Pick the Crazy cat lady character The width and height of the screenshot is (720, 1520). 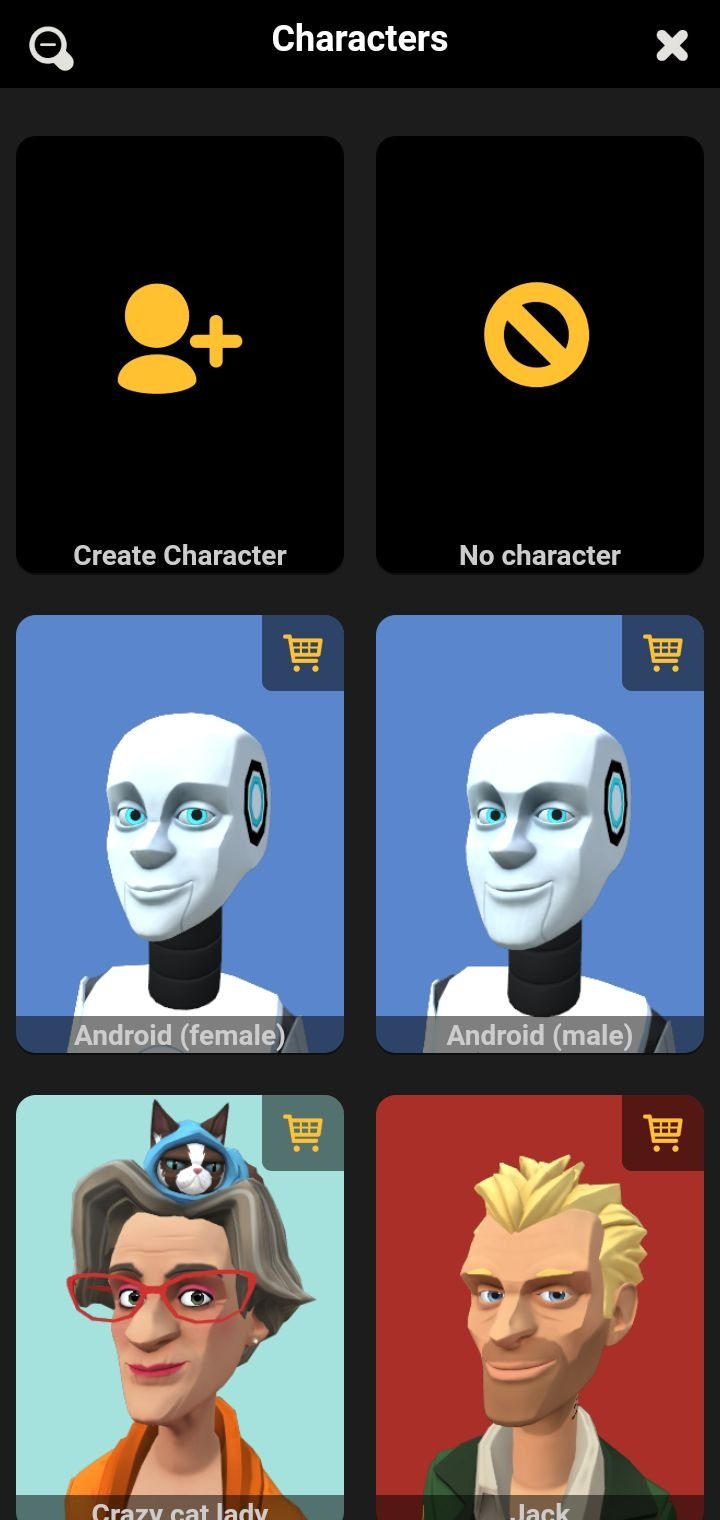180,1308
